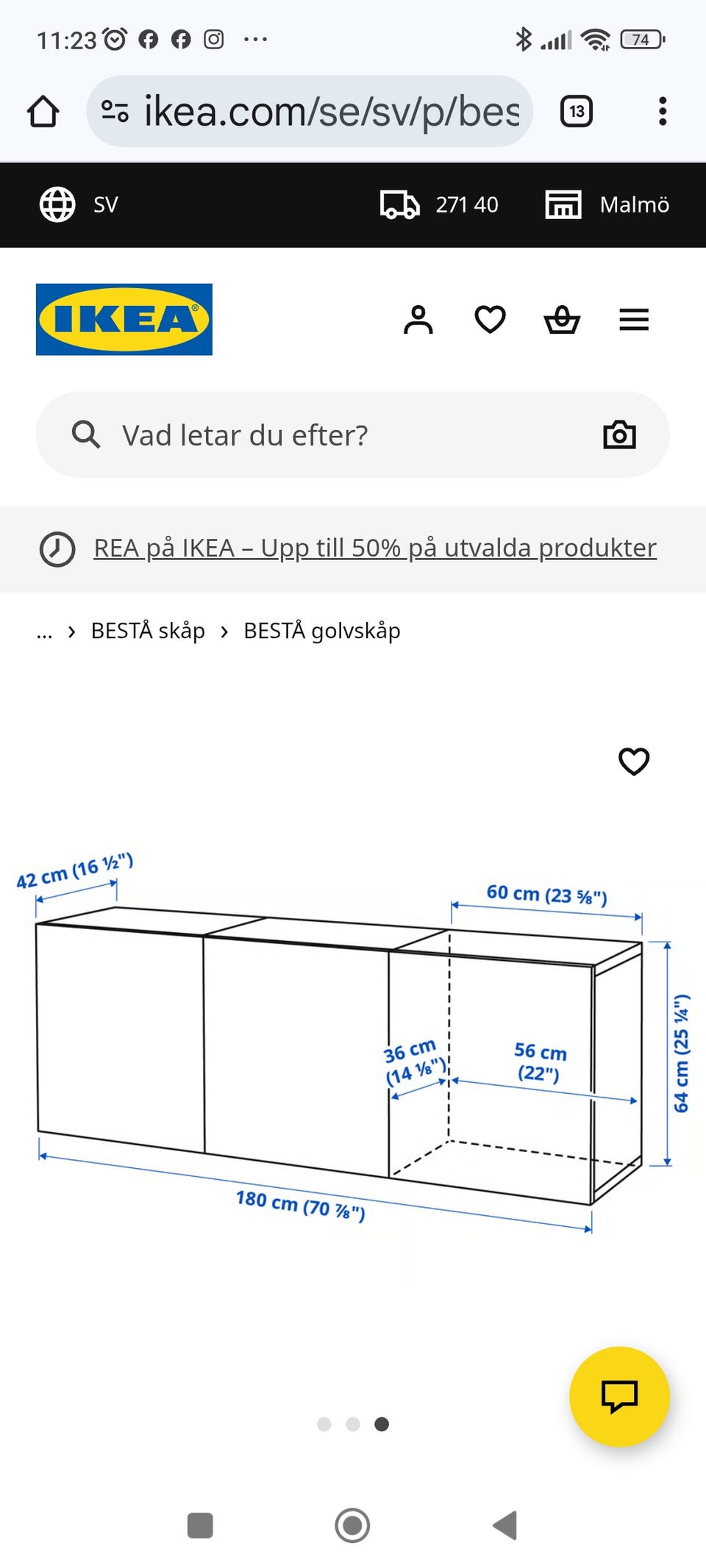Toggle the product favorite heart on the image
706x1568 pixels.
pyautogui.click(x=632, y=762)
